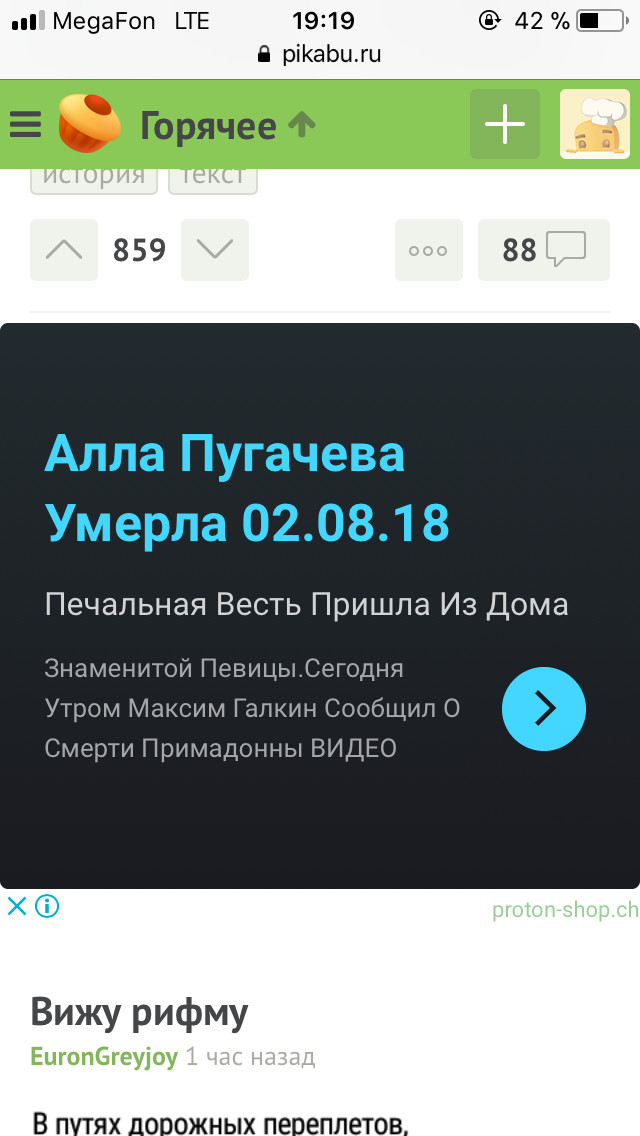The image size is (640, 1136).
Task: Tap the blue arrow on the ad
Action: 543,708
